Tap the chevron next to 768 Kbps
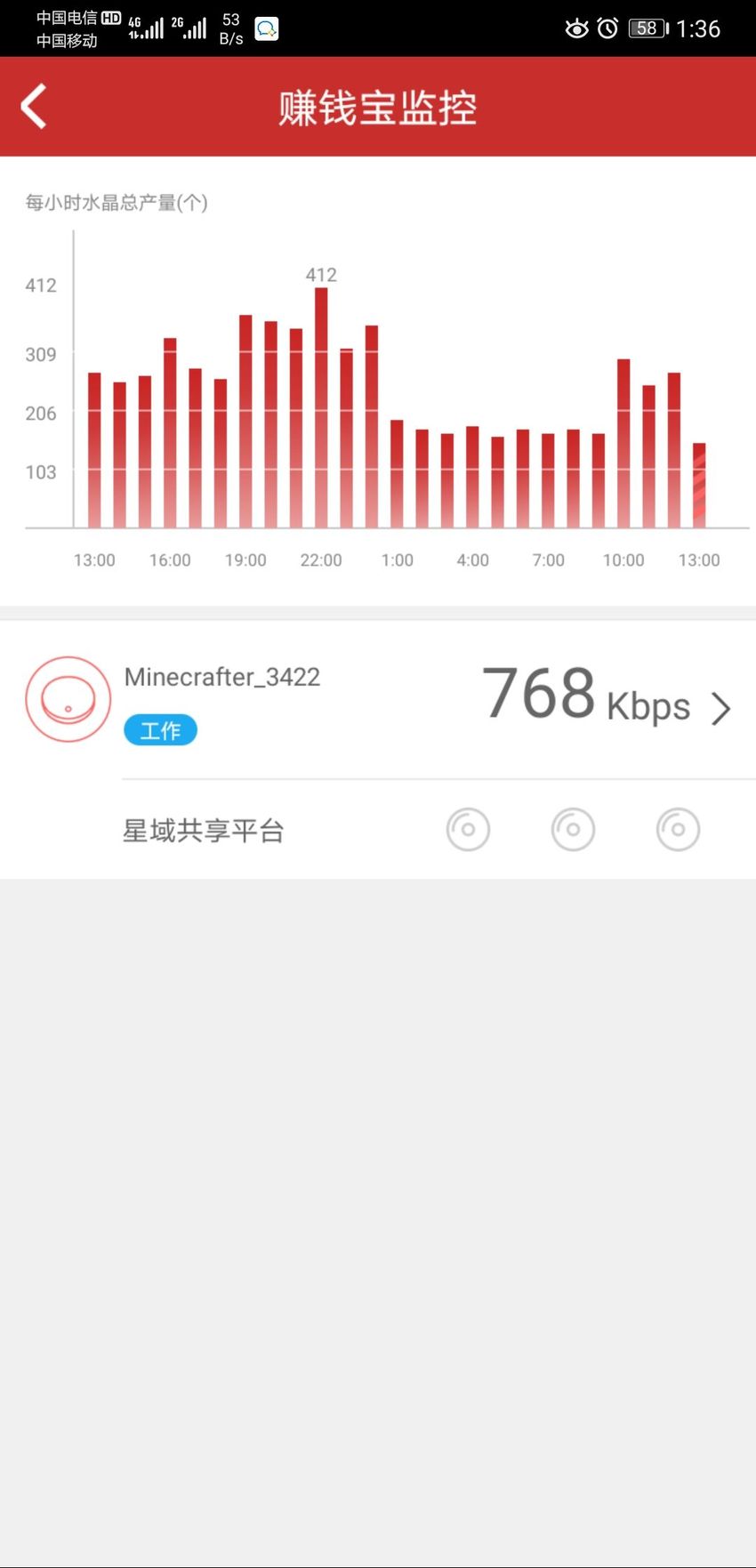756x1568 pixels. click(x=721, y=709)
